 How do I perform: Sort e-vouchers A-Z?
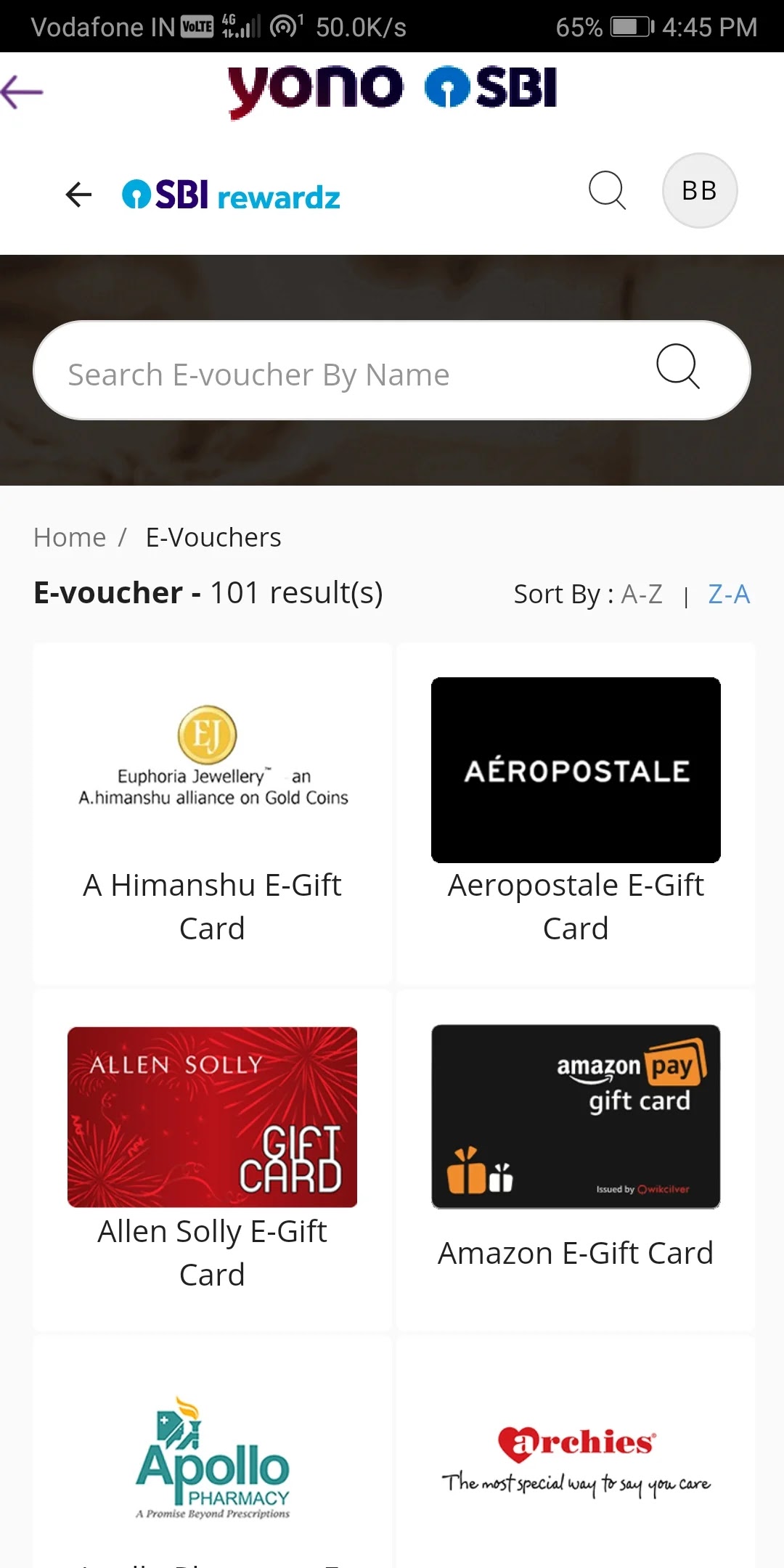coord(642,595)
